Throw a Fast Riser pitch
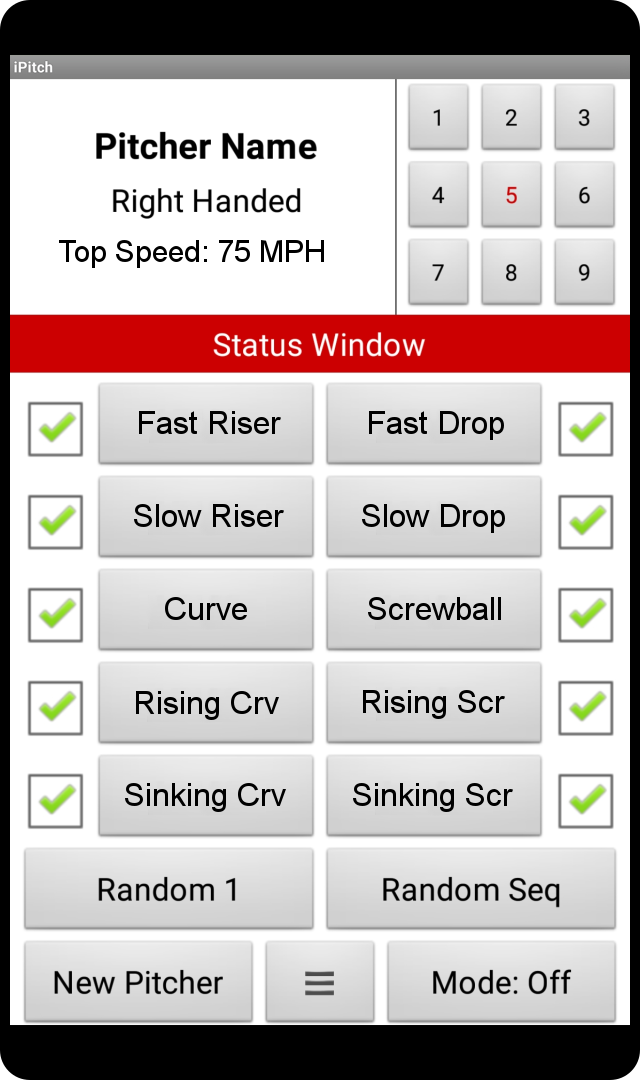Image resolution: width=640 pixels, height=1080 pixels. click(x=206, y=424)
